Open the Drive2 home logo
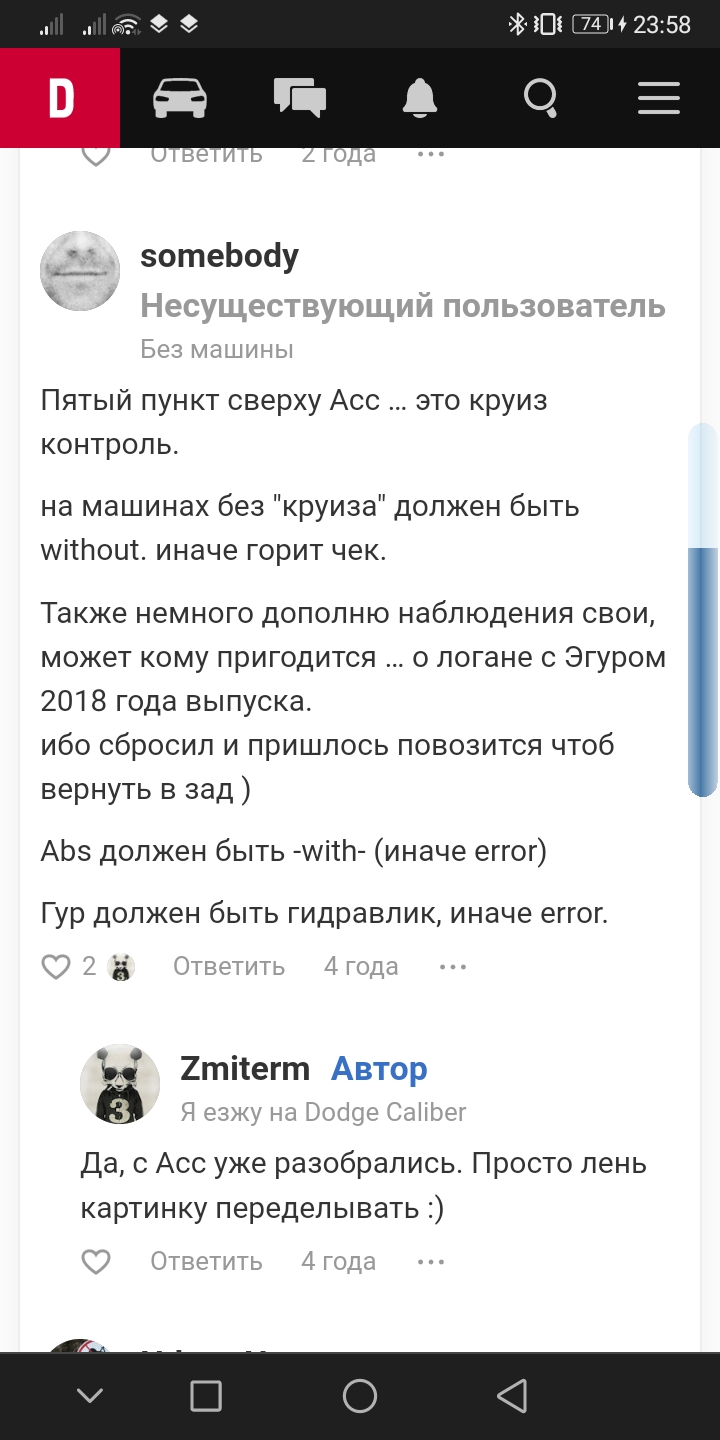This screenshot has width=720, height=1440. [60, 98]
